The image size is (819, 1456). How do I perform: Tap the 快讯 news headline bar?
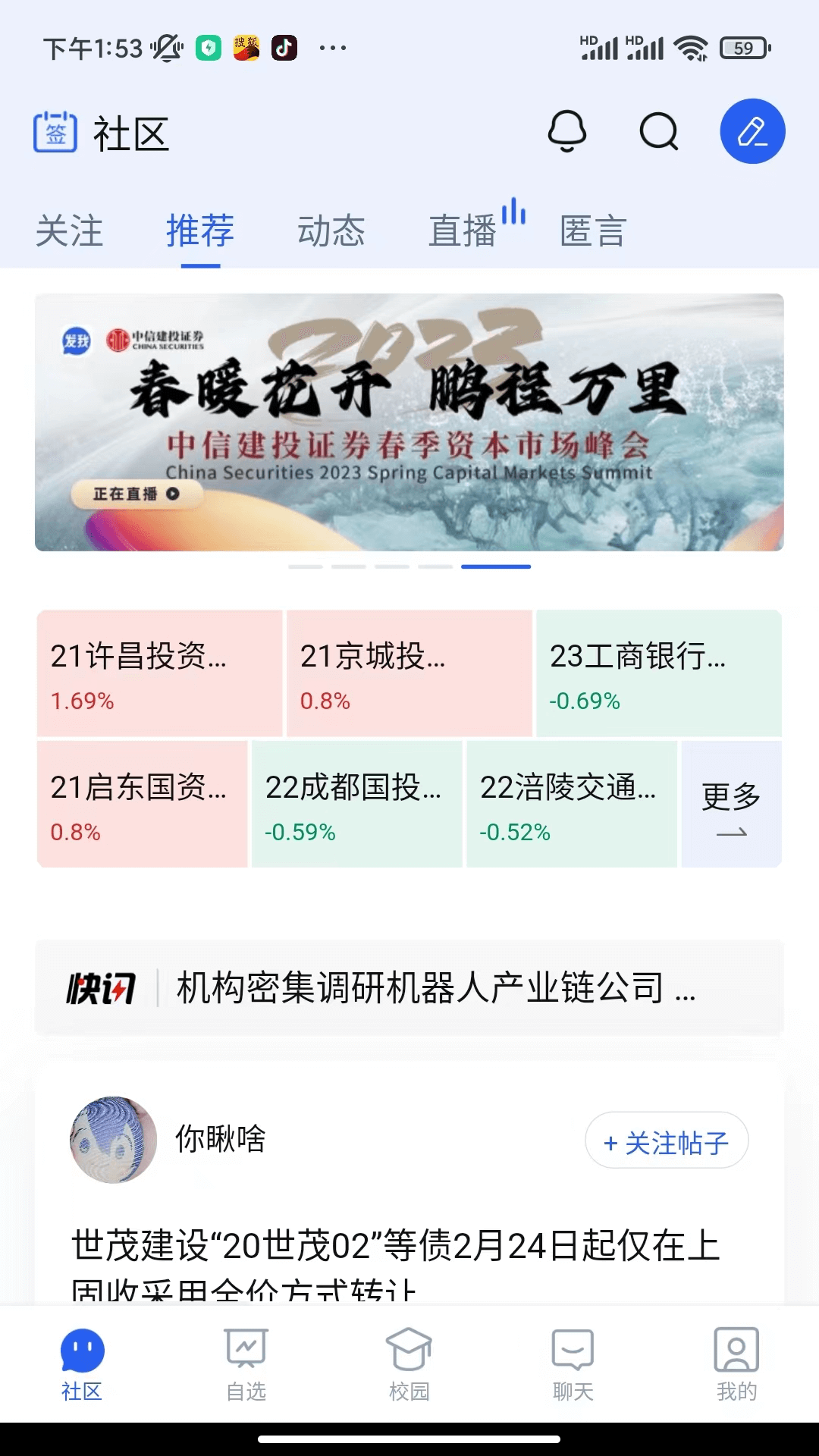click(409, 987)
